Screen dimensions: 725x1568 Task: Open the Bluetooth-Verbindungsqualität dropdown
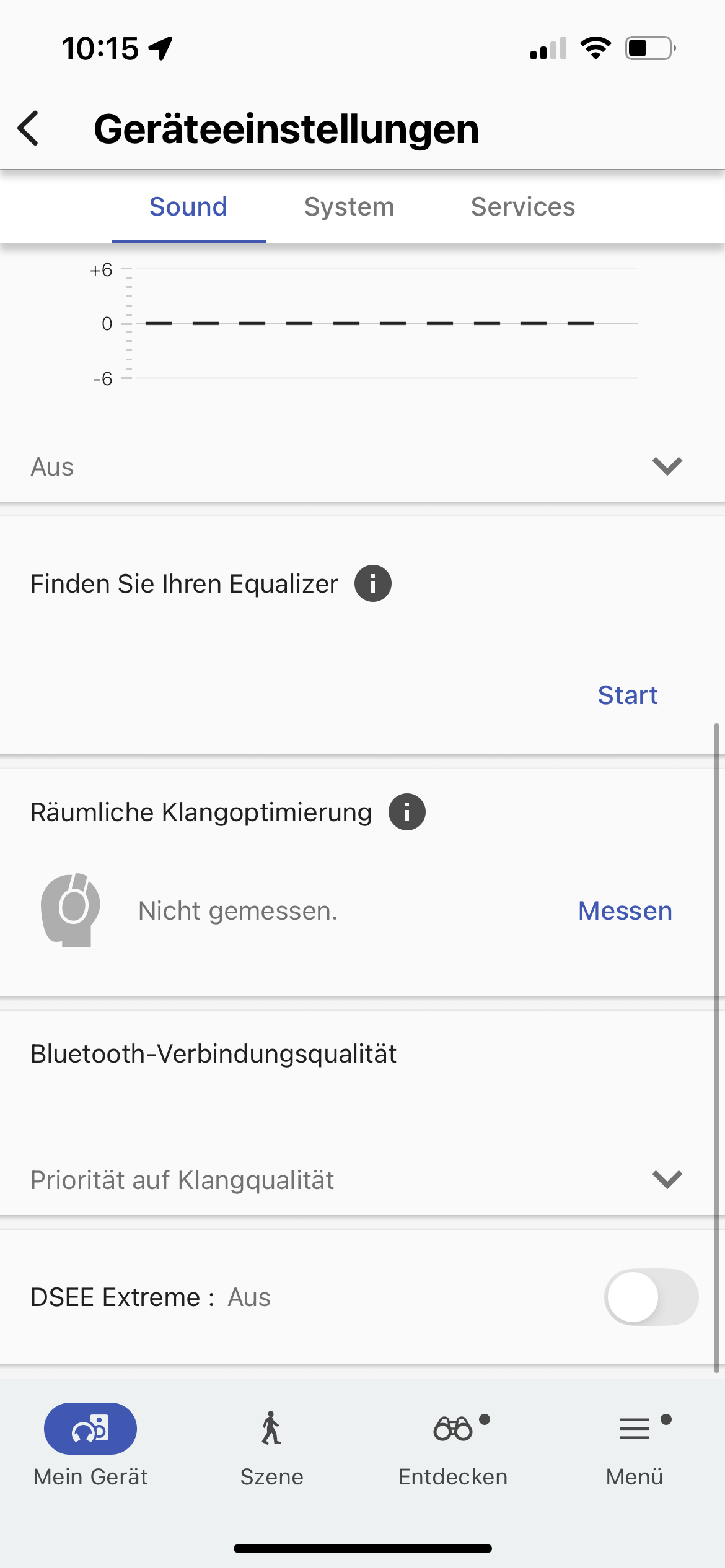[x=667, y=1179]
